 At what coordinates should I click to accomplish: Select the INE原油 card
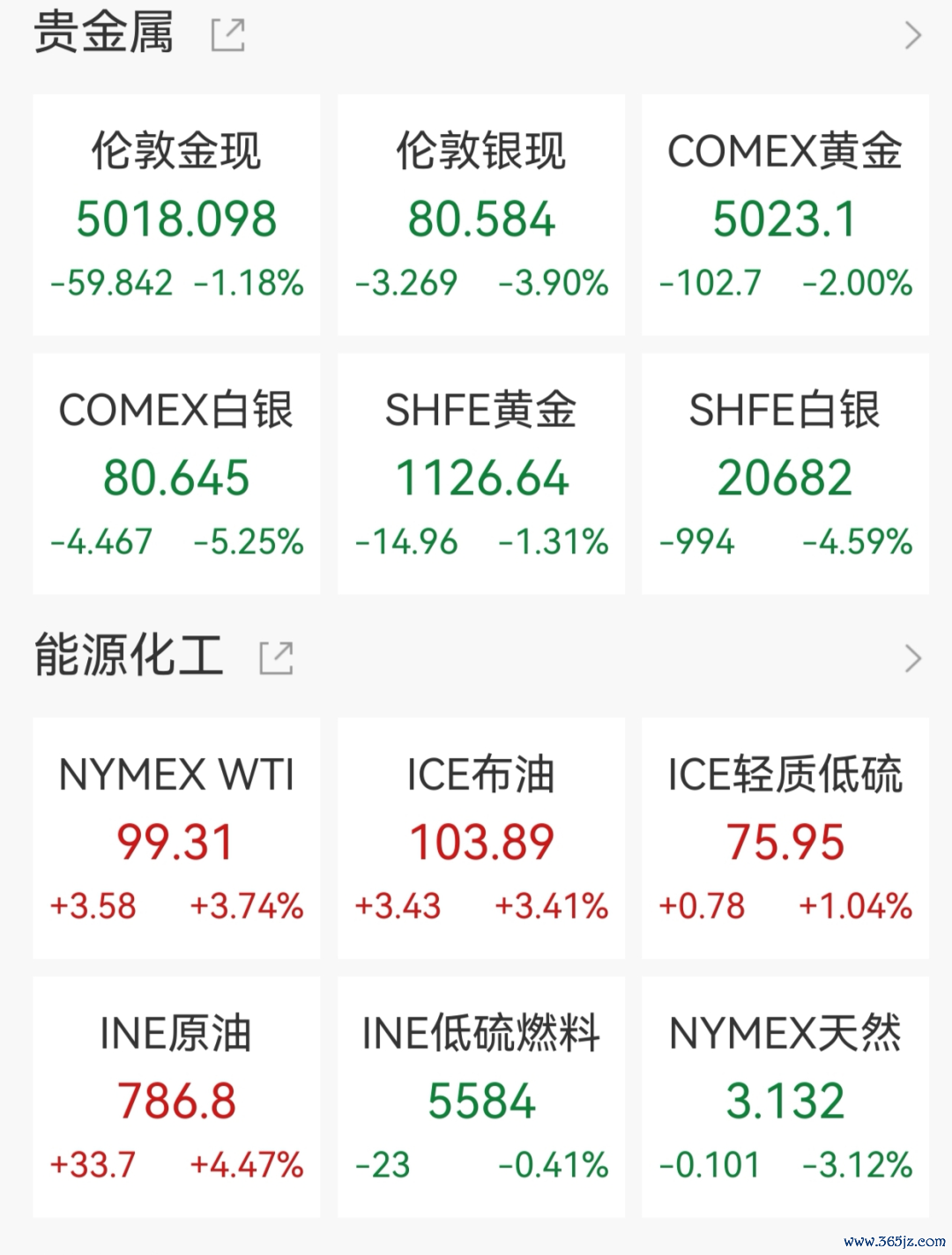point(176,1097)
